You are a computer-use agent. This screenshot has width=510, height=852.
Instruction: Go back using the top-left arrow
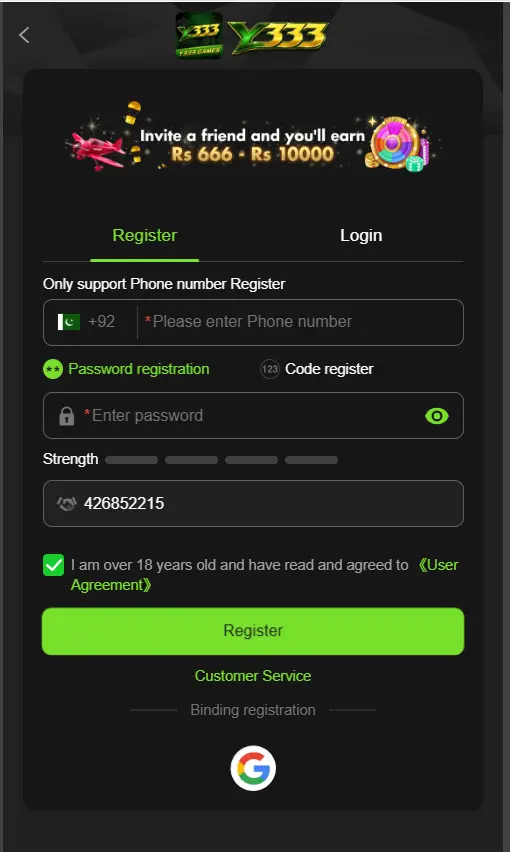coord(24,35)
